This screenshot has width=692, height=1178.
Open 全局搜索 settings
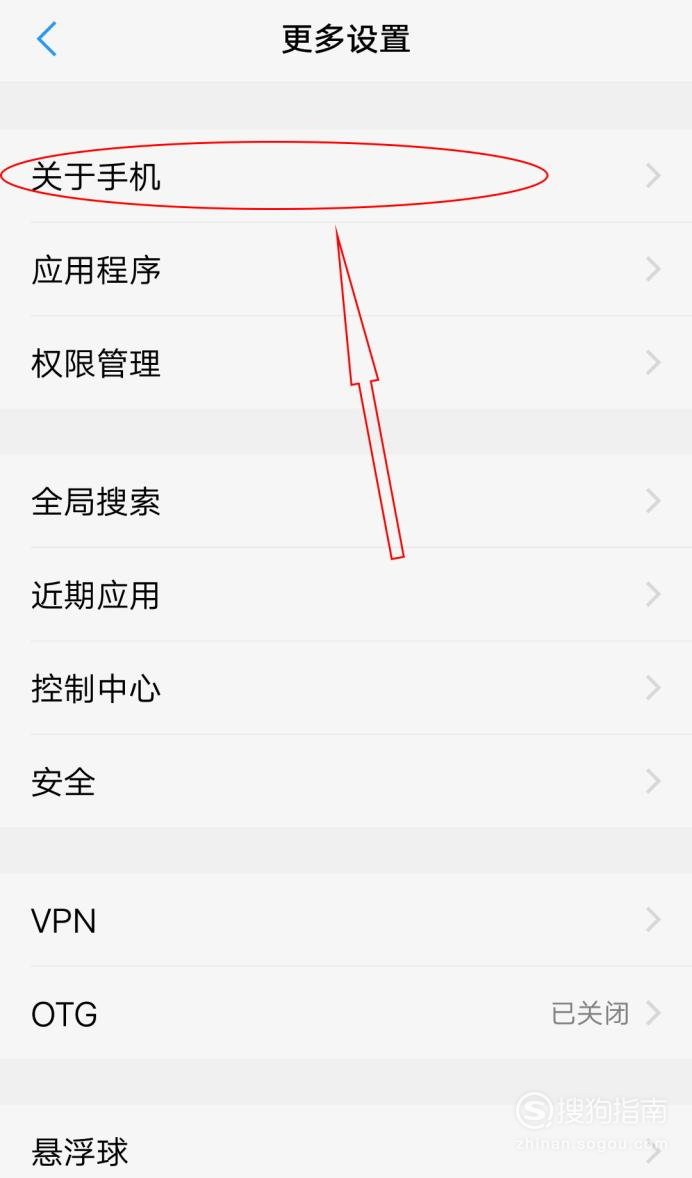(x=346, y=500)
